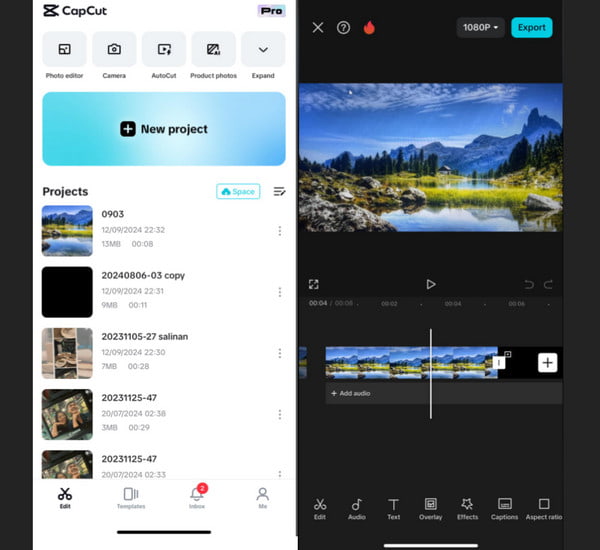Open the Inbox tab
The height and width of the screenshot is (550, 600).
[x=197, y=498]
